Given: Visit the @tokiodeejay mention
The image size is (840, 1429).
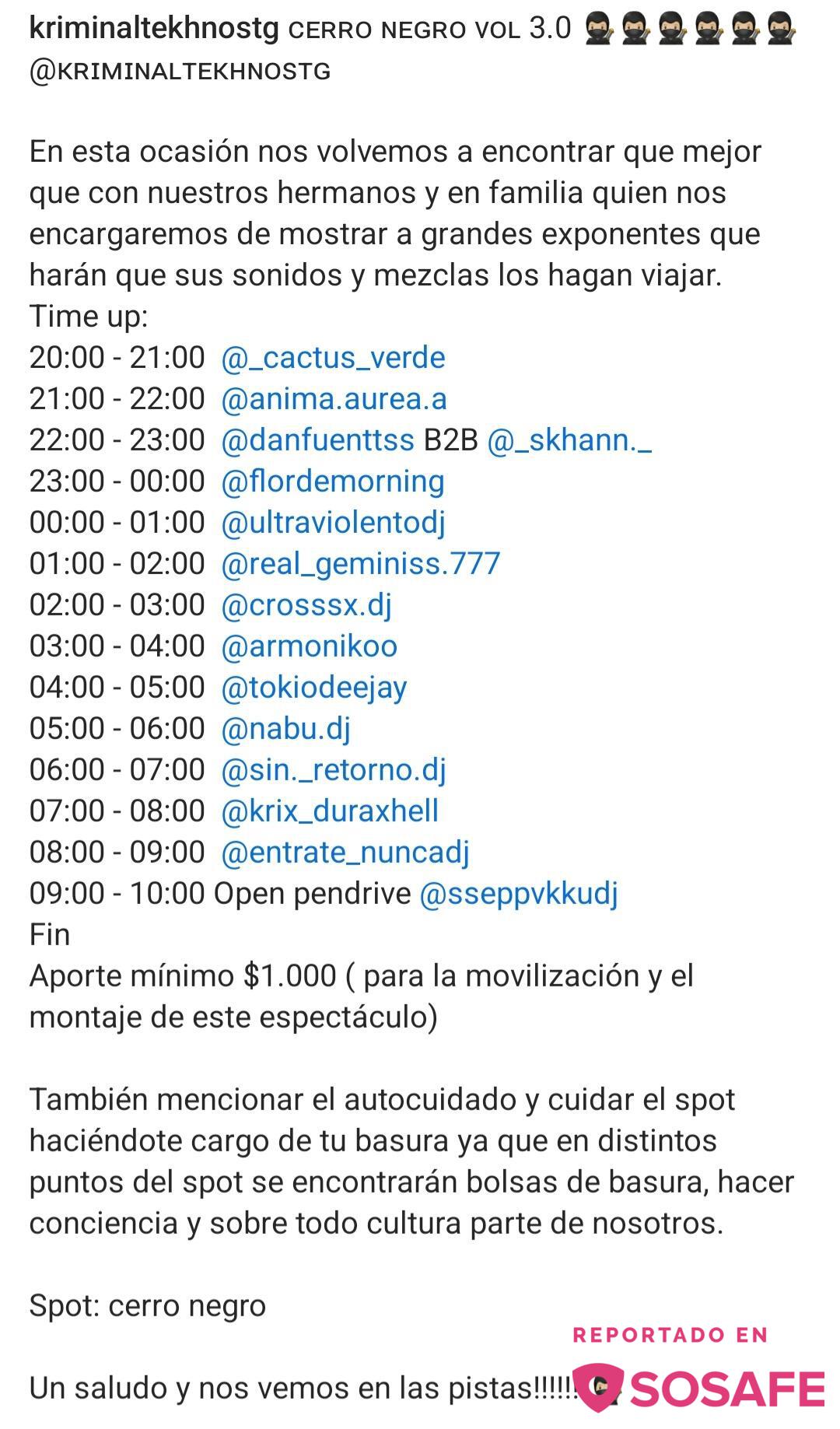Looking at the screenshot, I should [313, 688].
